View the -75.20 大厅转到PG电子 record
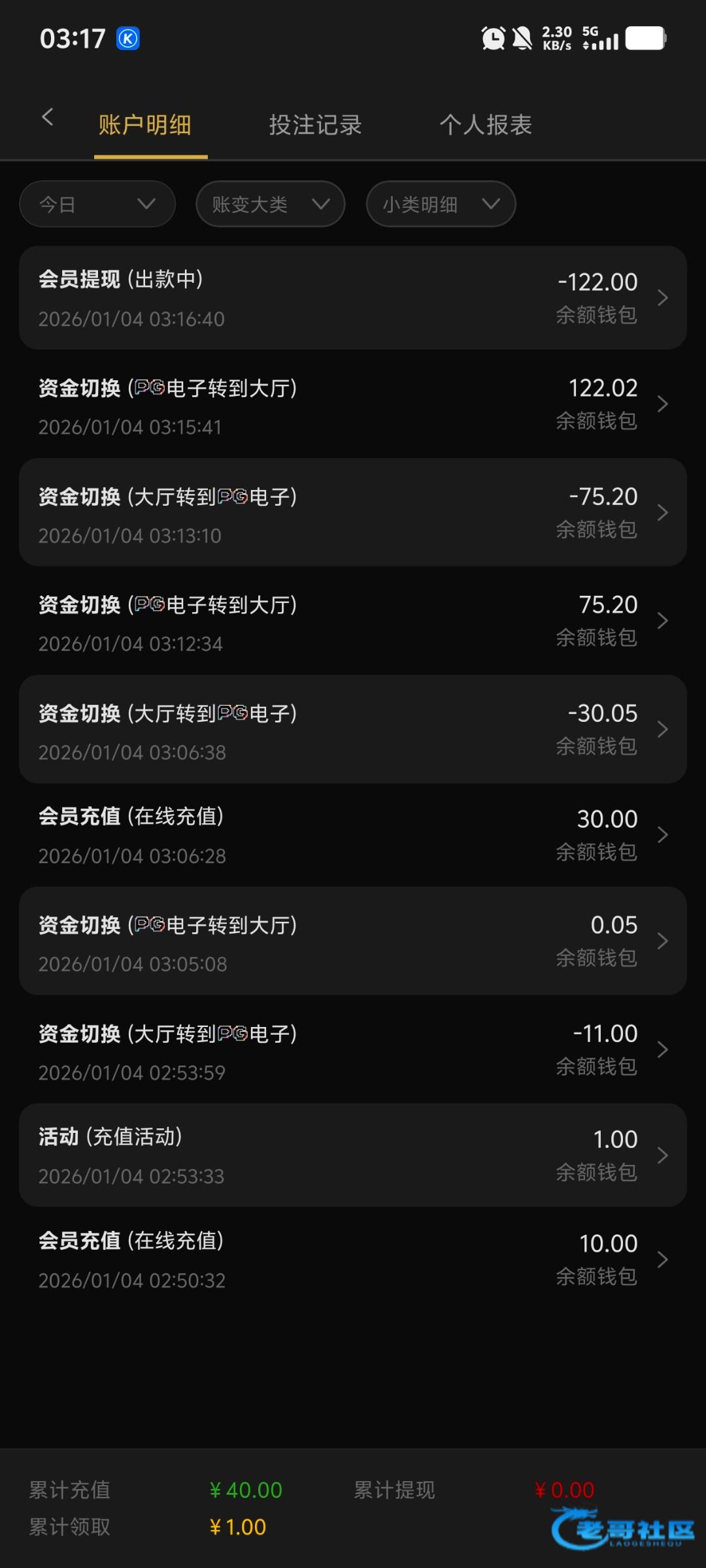The width and height of the screenshot is (706, 1568). point(353,513)
